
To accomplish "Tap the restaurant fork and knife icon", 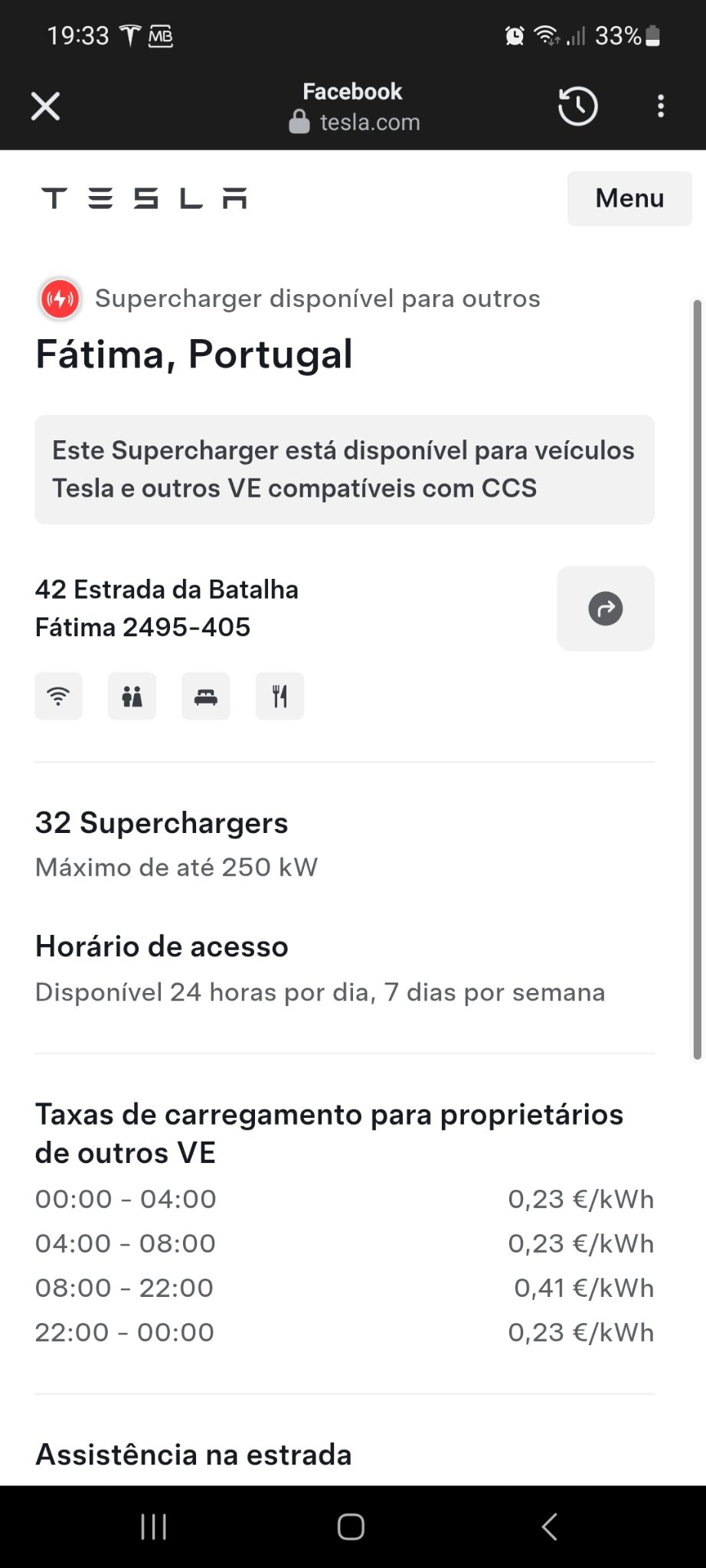I will (x=279, y=696).
